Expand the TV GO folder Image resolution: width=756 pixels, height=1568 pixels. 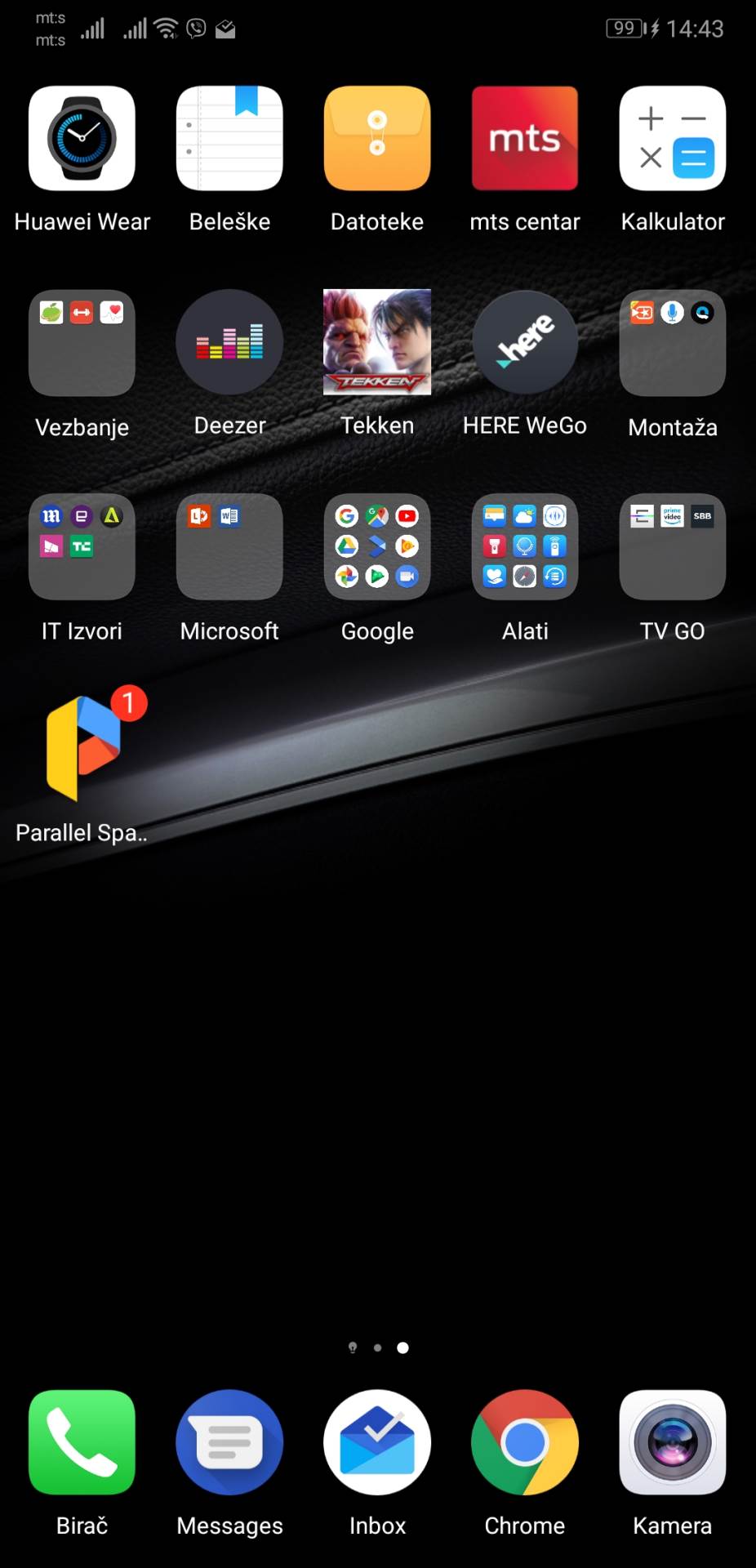[672, 546]
